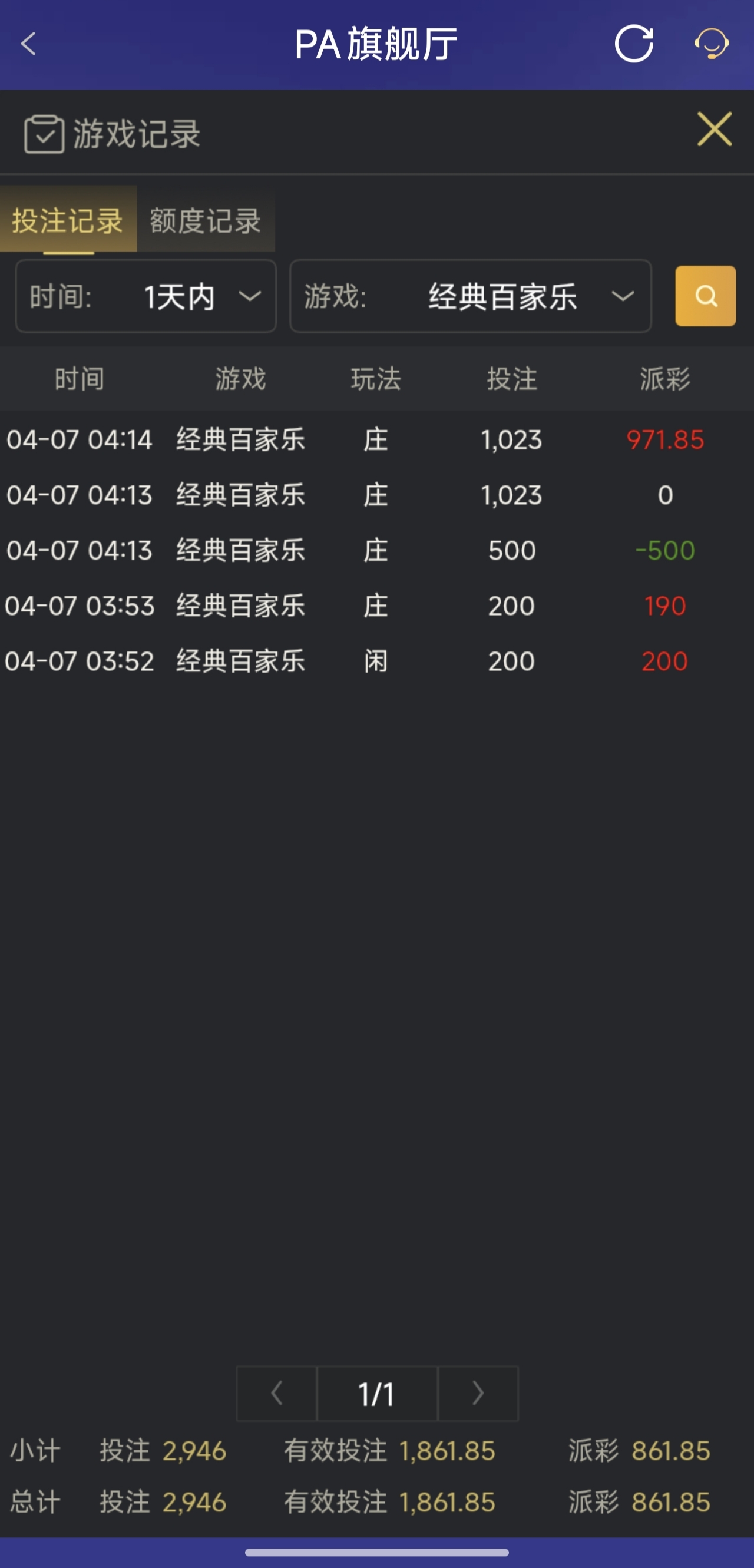The height and width of the screenshot is (1568, 754).
Task: Expand the 游戏 dropdown showing 经典百家乐
Action: pyautogui.click(x=471, y=296)
